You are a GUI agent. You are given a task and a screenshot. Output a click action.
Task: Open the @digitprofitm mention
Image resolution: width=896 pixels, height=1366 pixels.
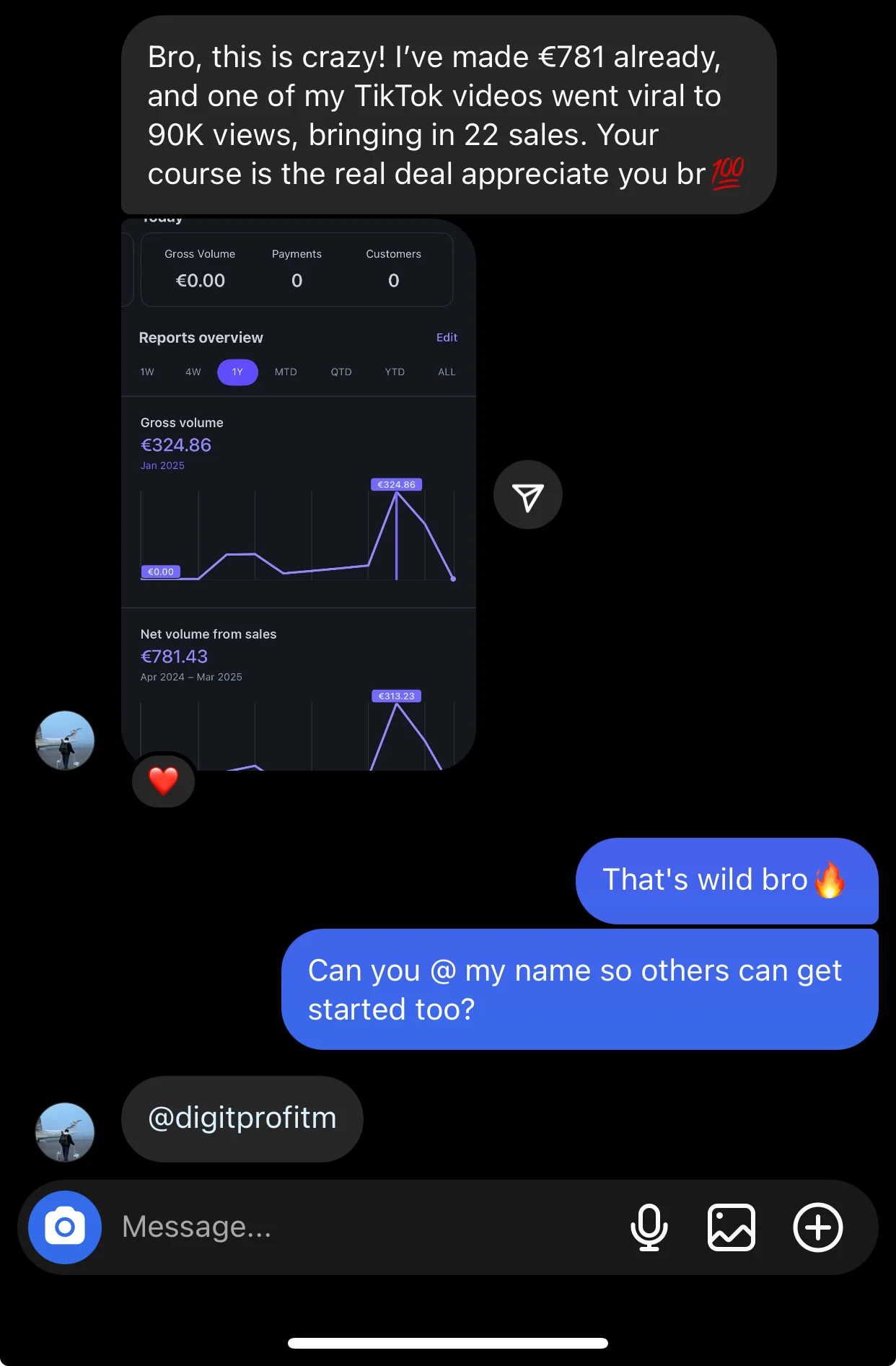point(242,1118)
